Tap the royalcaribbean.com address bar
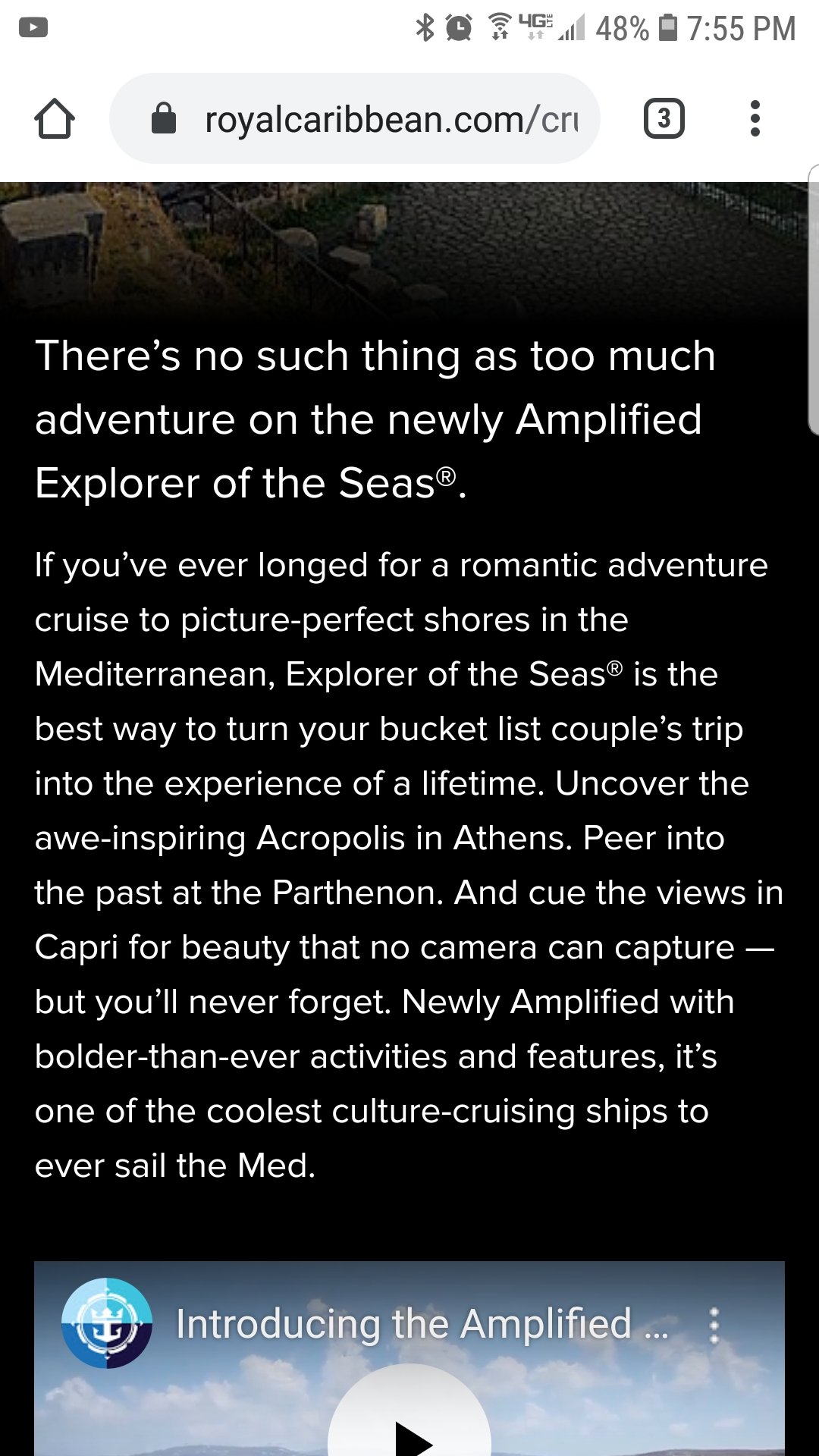Image resolution: width=819 pixels, height=1456 pixels. point(355,118)
